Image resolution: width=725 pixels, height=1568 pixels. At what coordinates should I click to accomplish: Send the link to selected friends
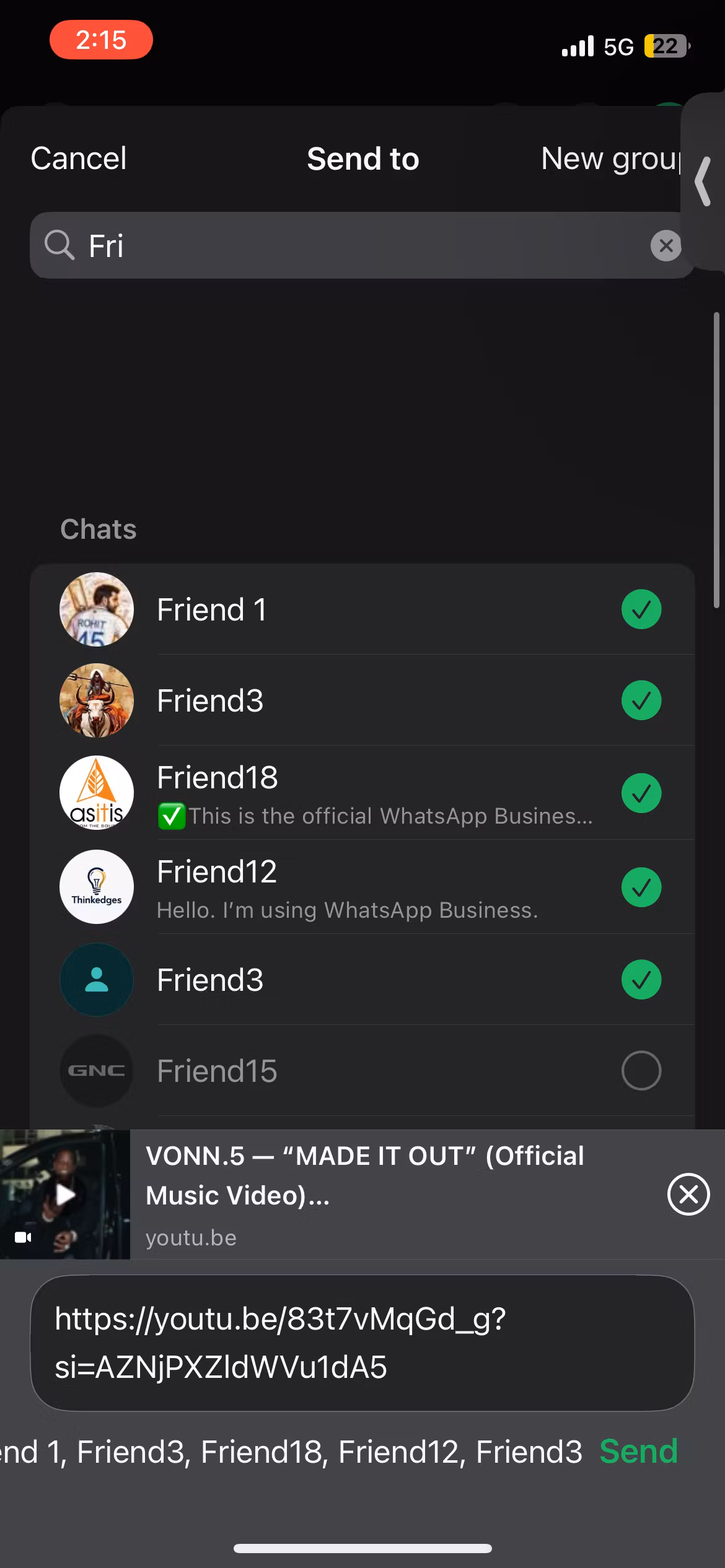coord(639,1452)
